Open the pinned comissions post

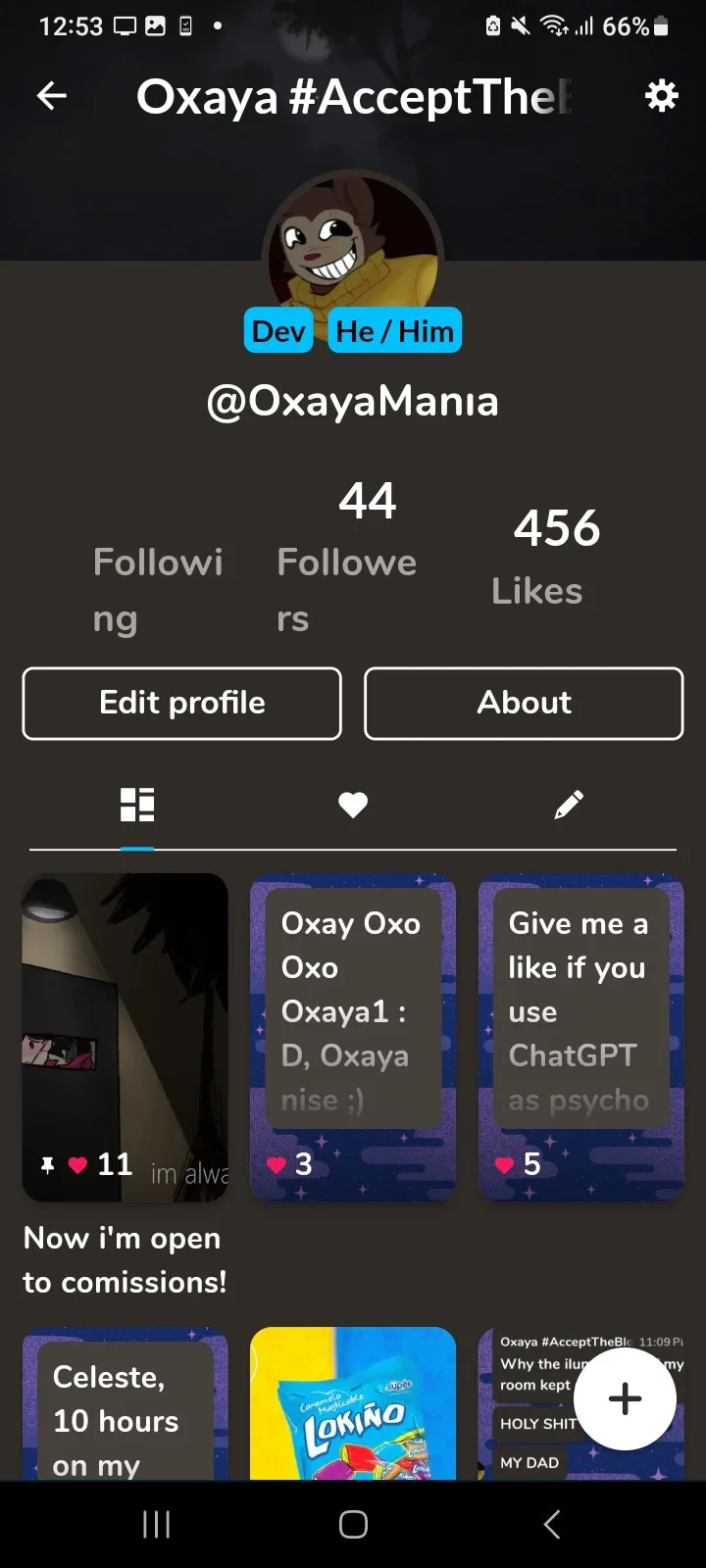tap(126, 1037)
